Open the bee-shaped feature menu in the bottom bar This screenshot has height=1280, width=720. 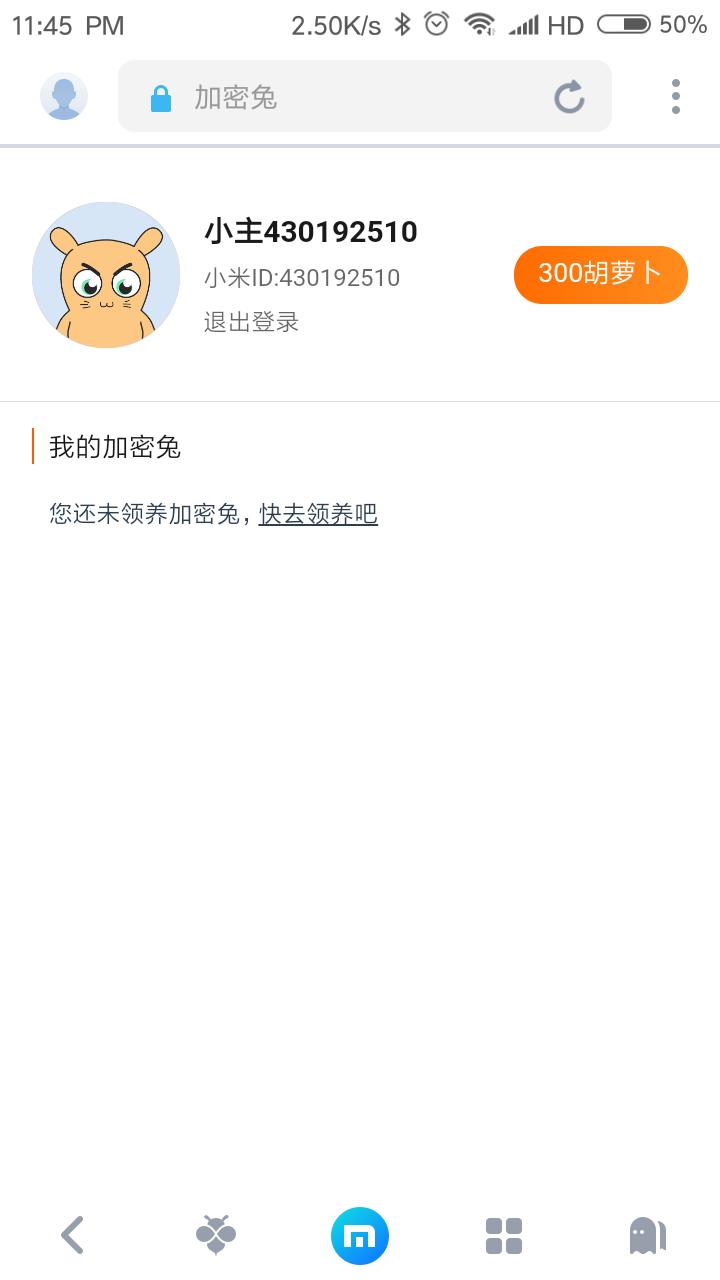pyautogui.click(x=215, y=1235)
